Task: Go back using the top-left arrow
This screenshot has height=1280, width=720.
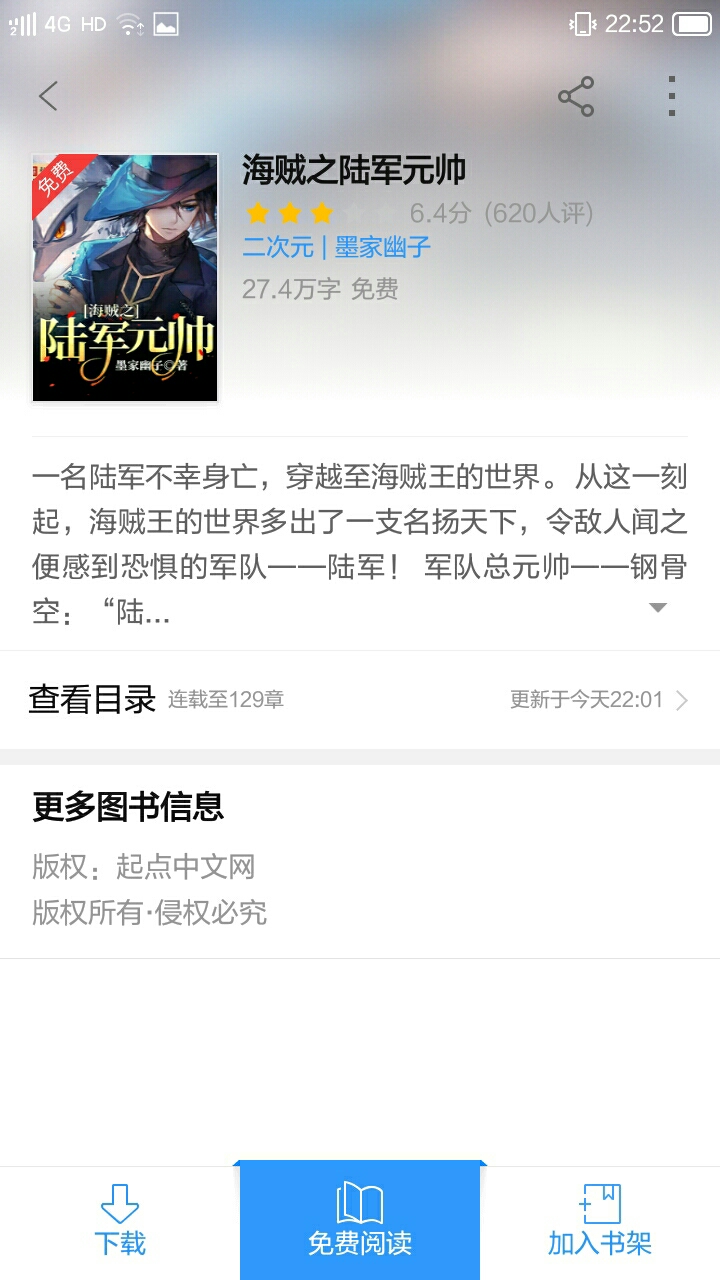Action: 48,96
